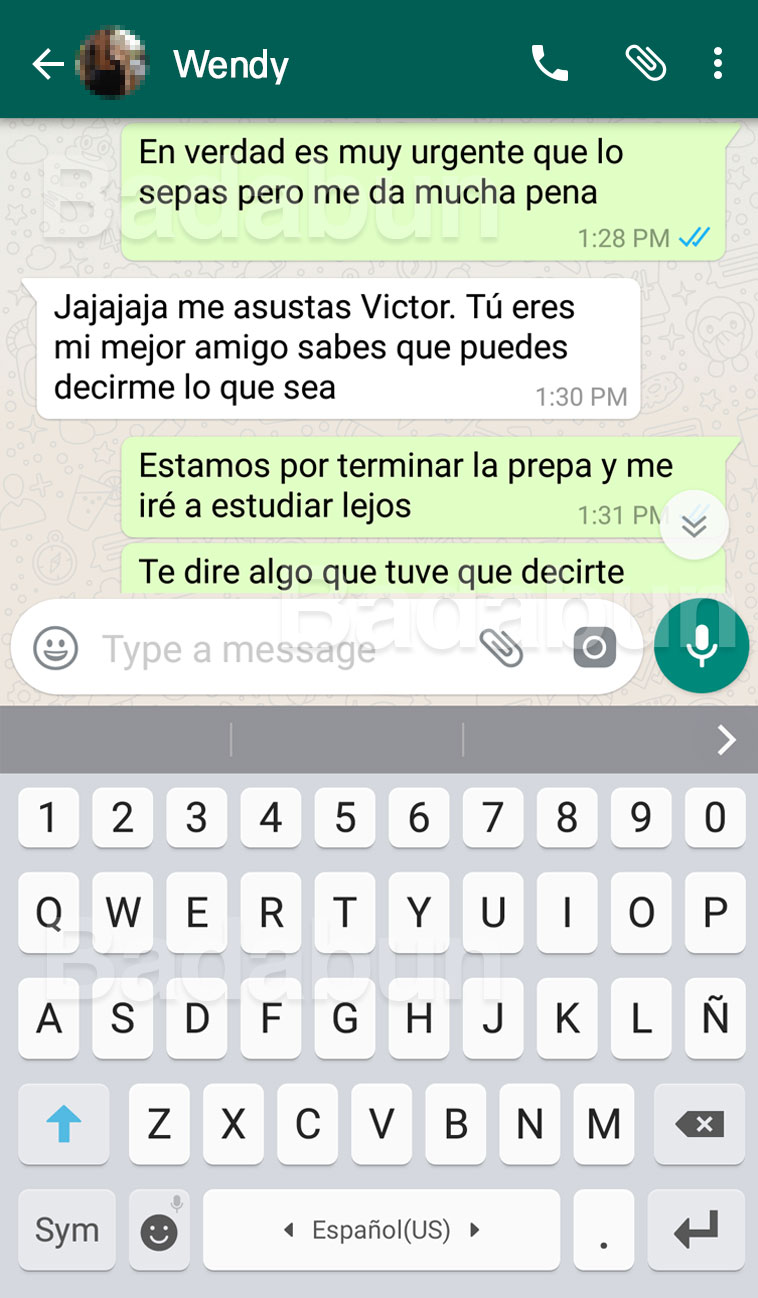This screenshot has height=1298, width=758.
Task: Record a voice message
Action: (701, 647)
